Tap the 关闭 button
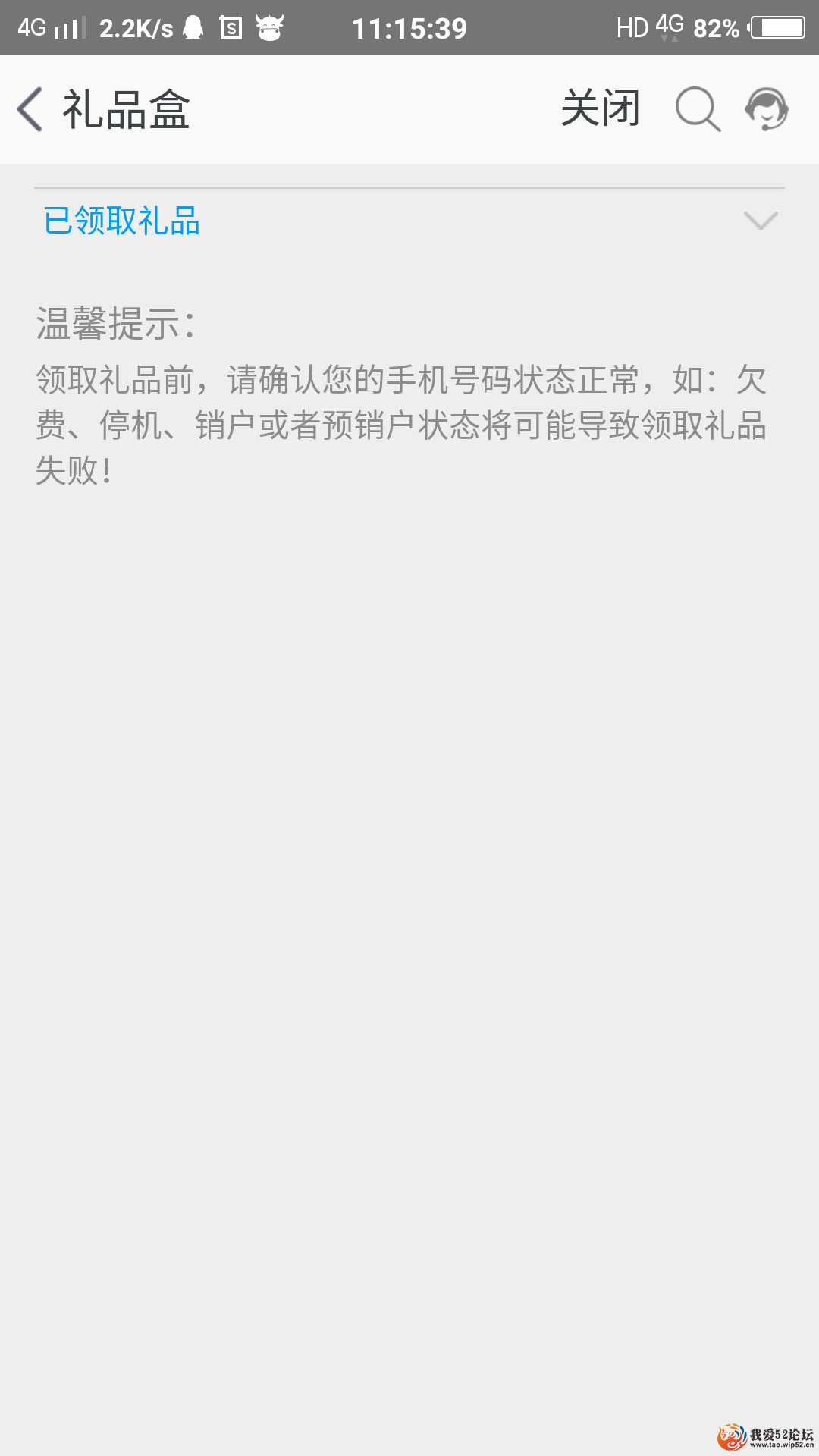819x1456 pixels. click(x=601, y=108)
